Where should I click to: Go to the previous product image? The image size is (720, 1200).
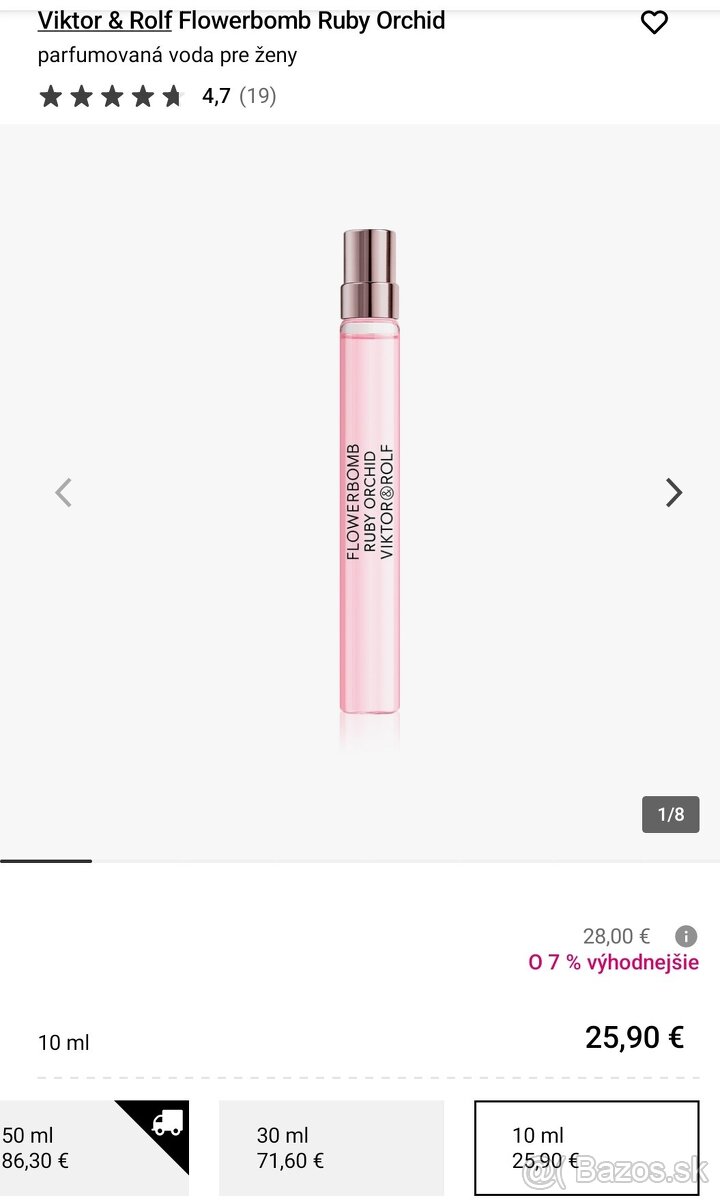[x=64, y=492]
